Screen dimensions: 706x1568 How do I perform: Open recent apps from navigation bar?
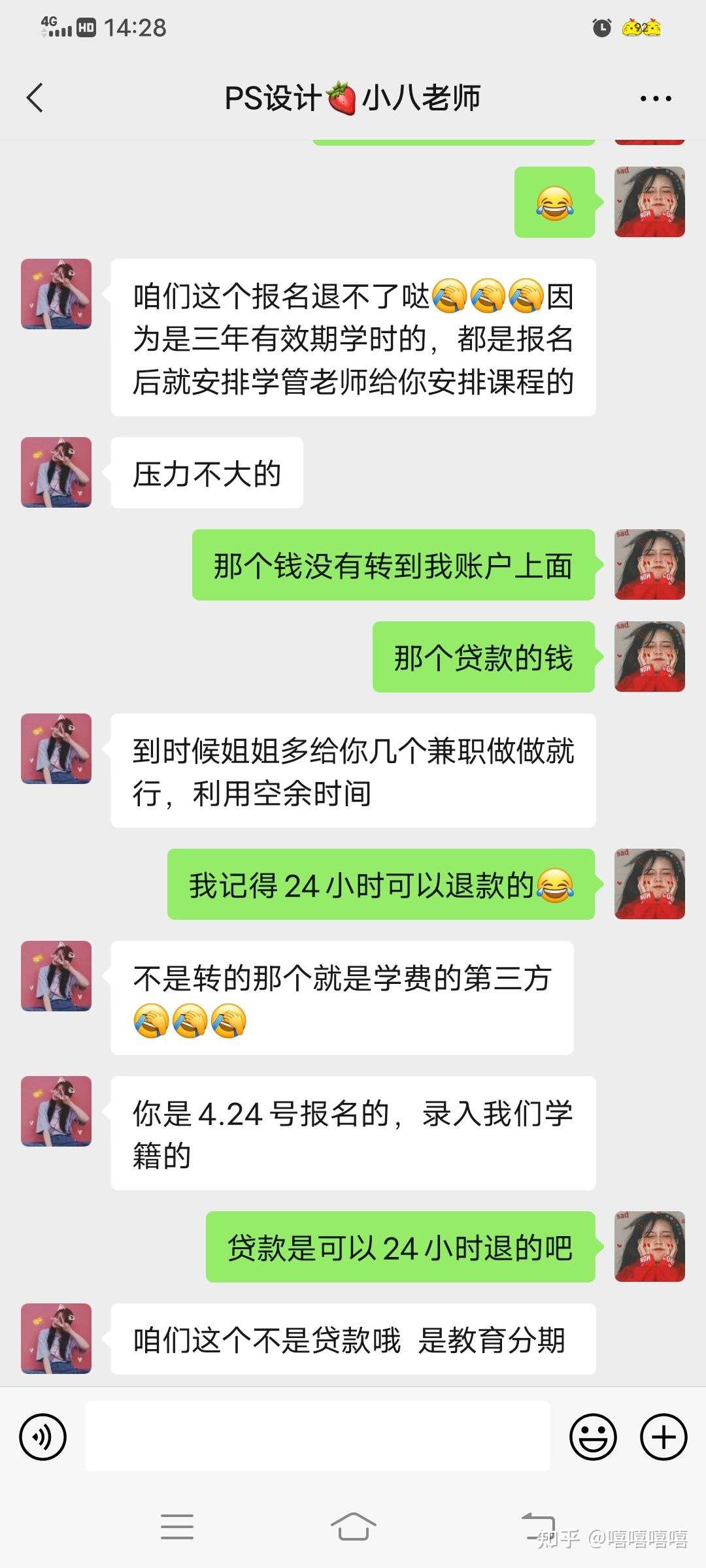(177, 1526)
